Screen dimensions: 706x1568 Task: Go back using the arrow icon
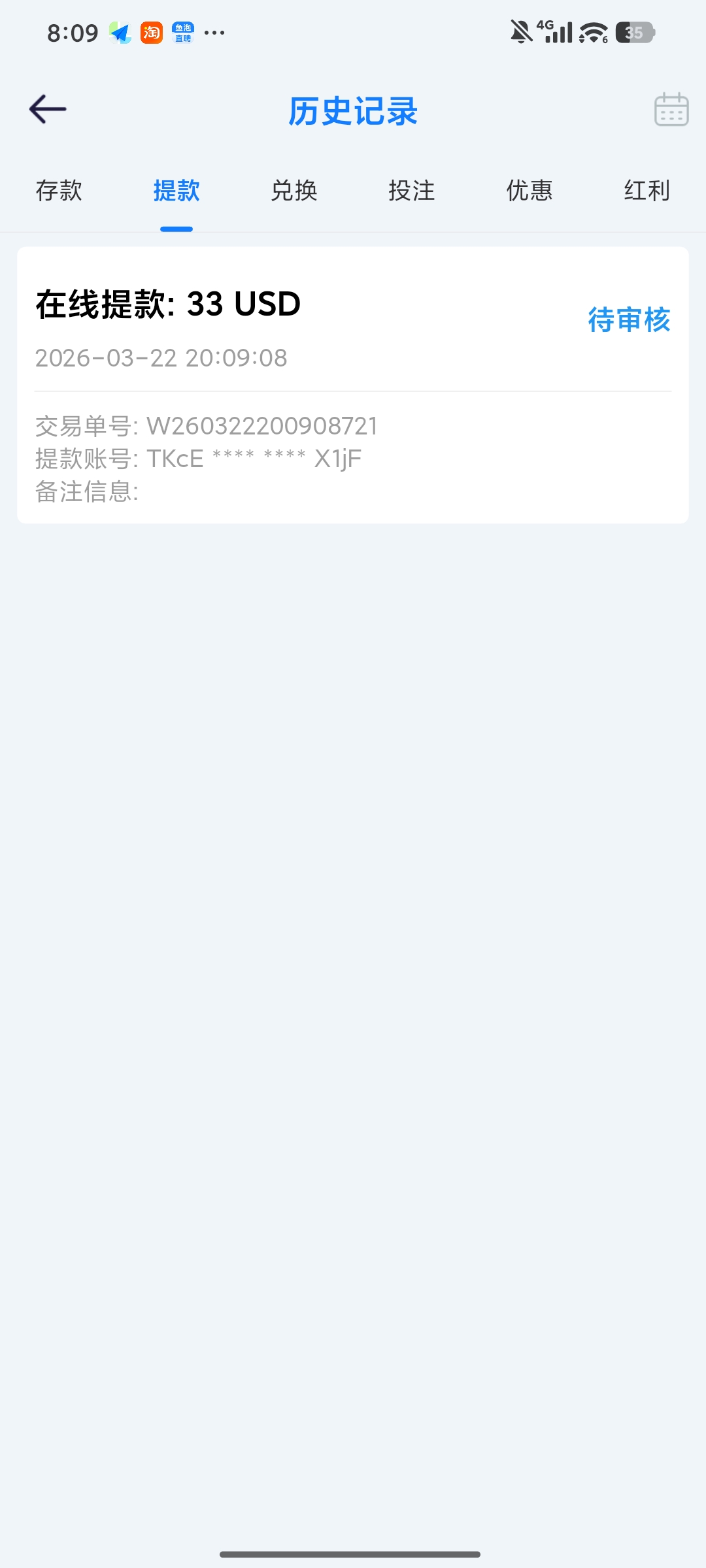[48, 109]
